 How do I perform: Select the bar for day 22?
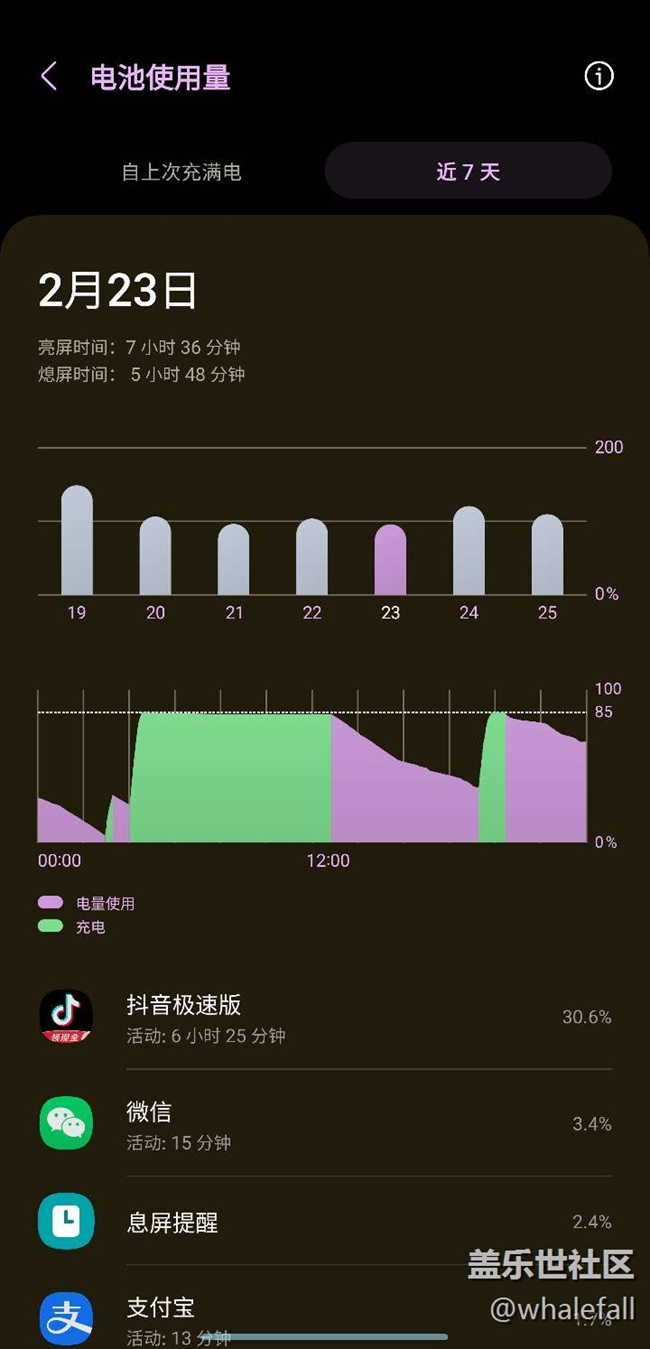click(312, 557)
